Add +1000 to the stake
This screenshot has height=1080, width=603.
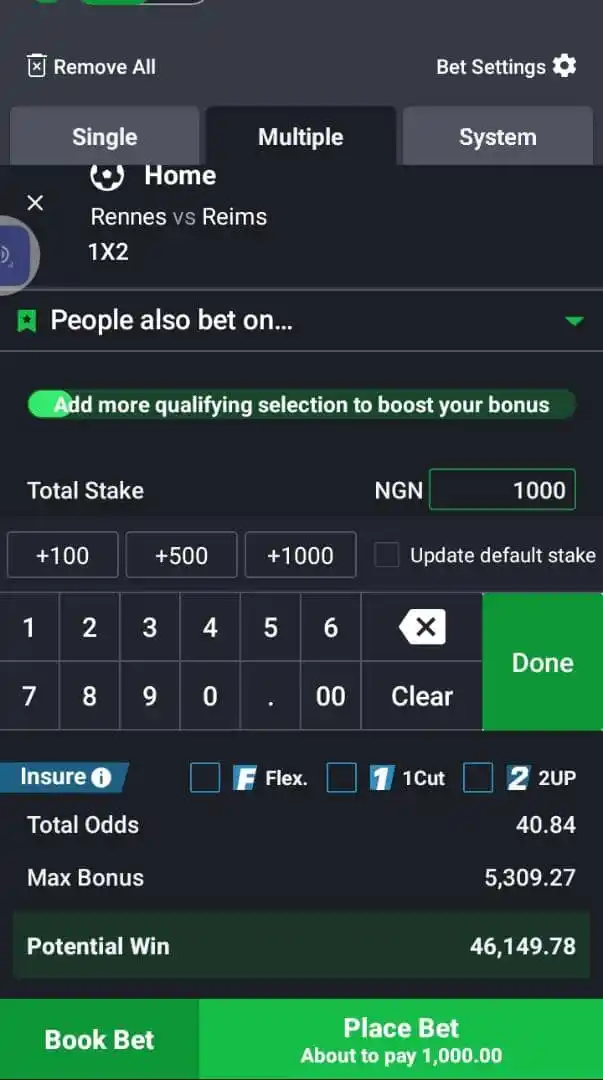pyautogui.click(x=300, y=555)
